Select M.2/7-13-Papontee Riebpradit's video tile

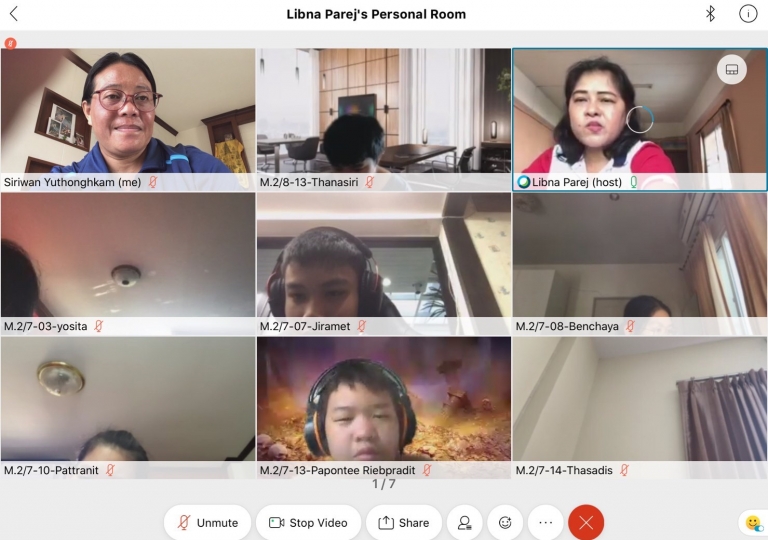point(383,403)
